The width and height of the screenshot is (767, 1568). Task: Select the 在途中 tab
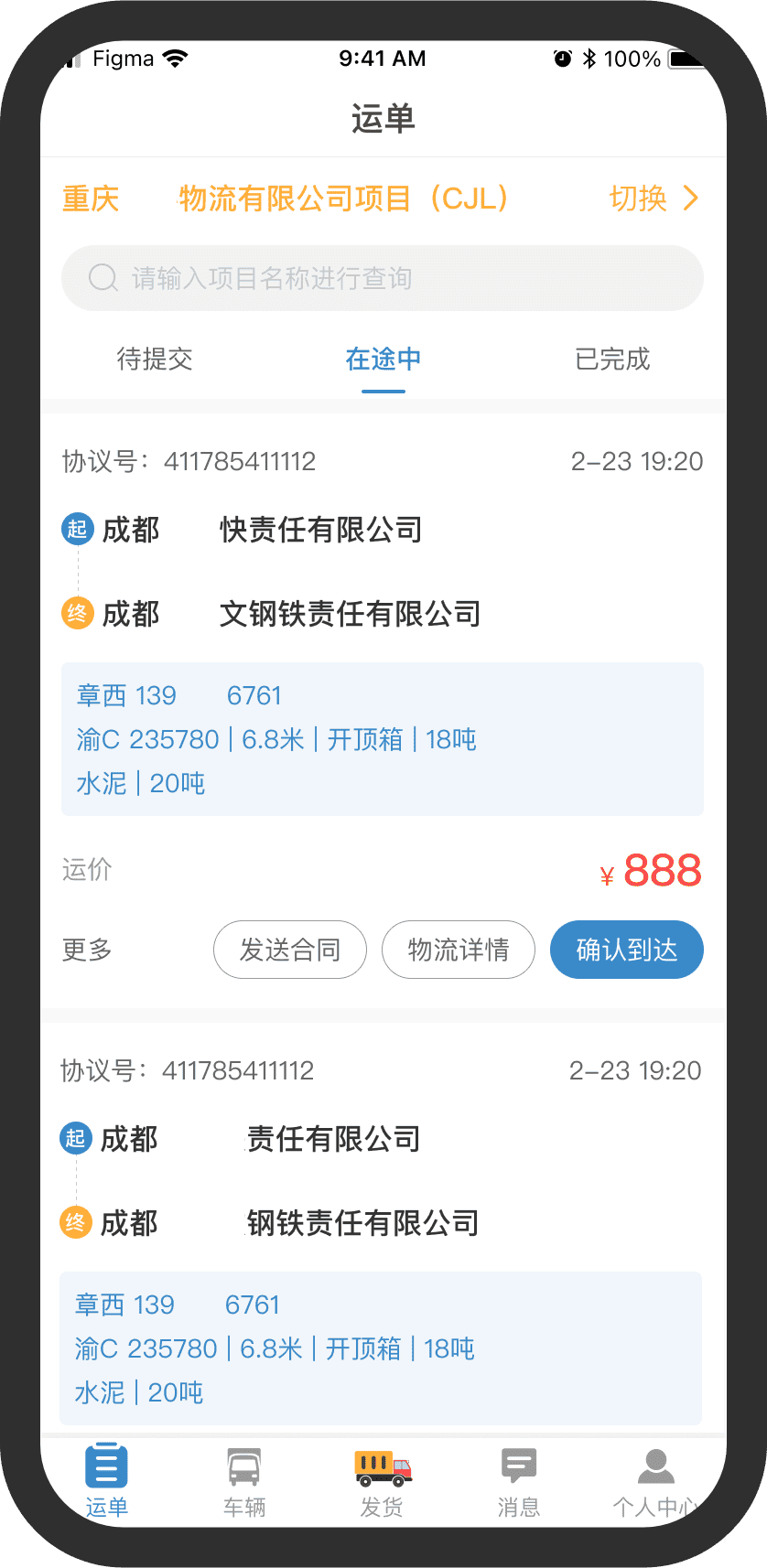(383, 360)
